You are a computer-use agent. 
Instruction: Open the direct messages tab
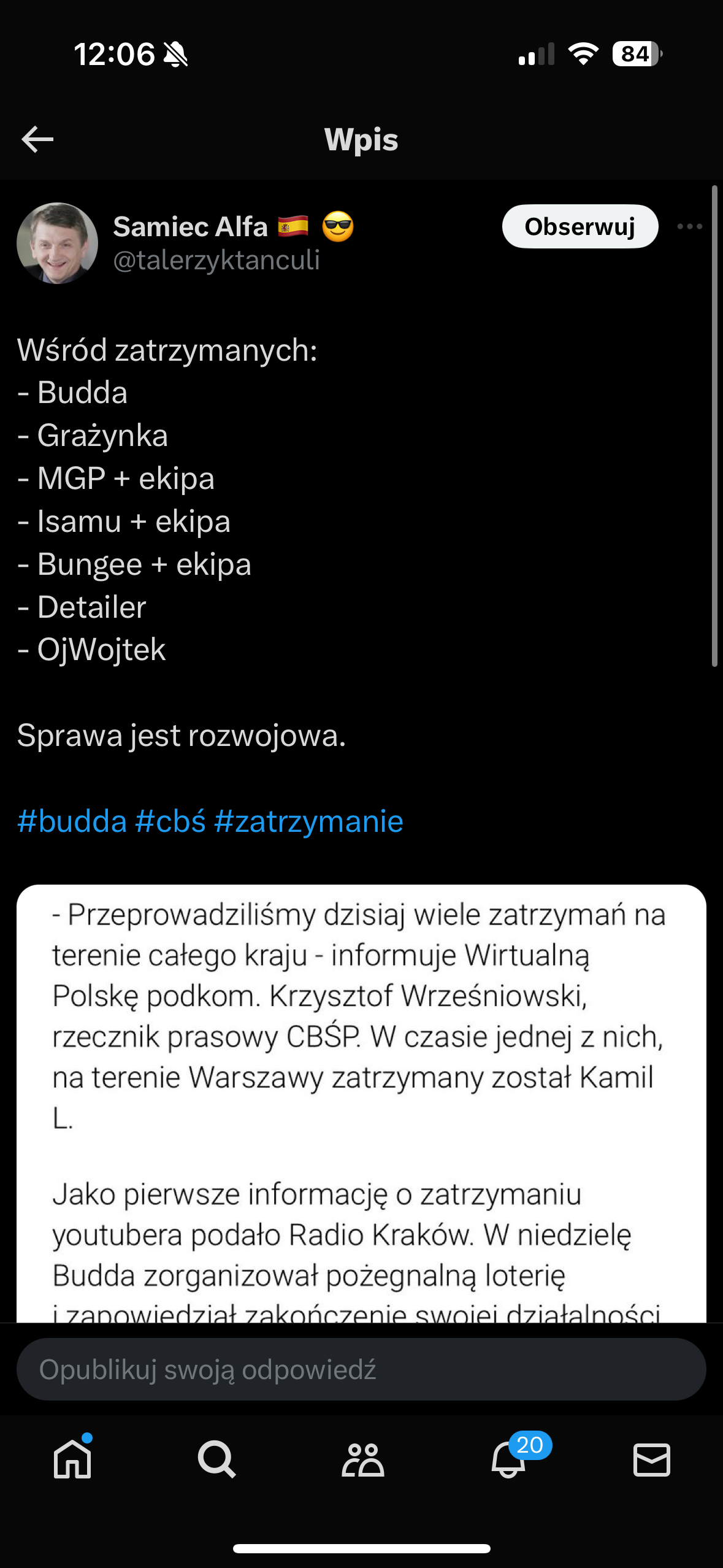pyautogui.click(x=651, y=1459)
